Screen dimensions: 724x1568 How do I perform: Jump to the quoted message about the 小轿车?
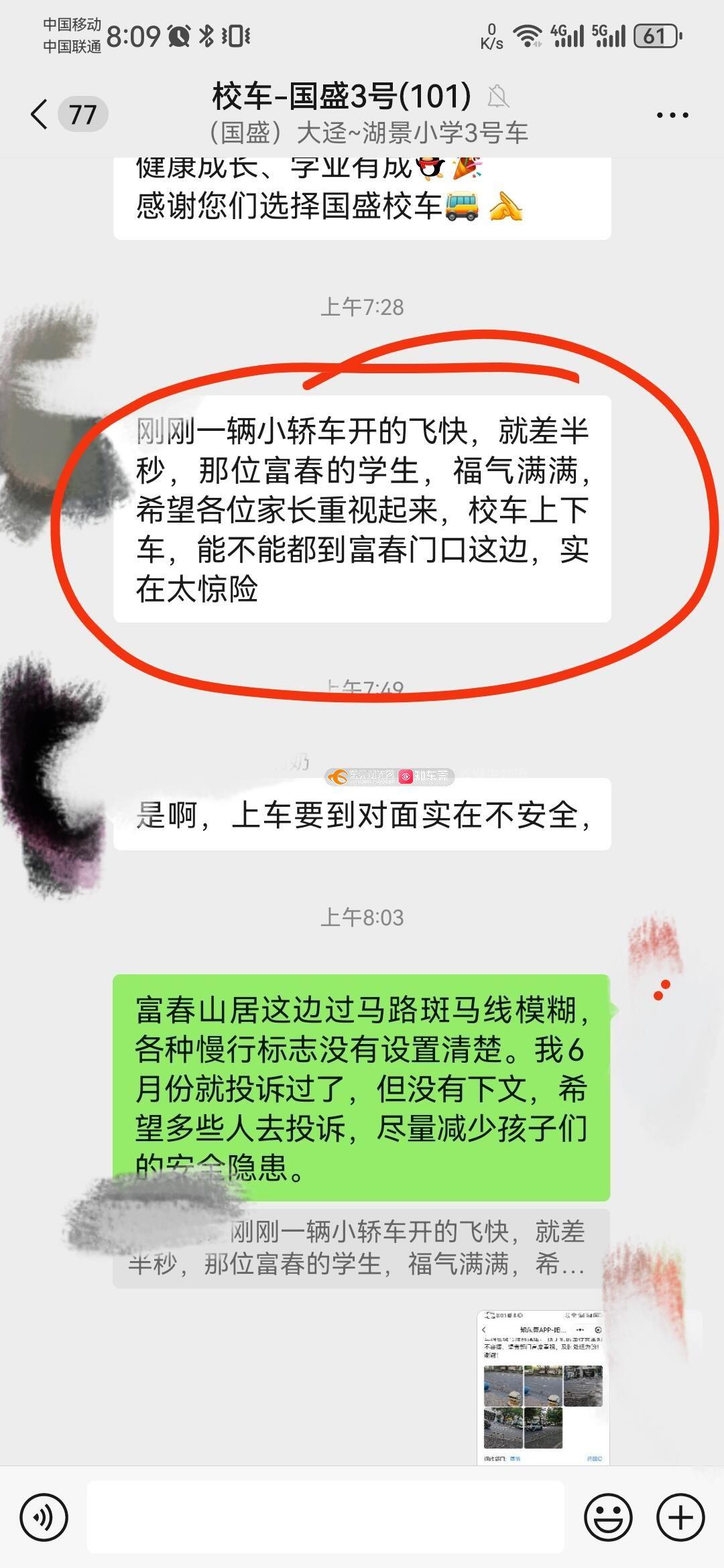pyautogui.click(x=362, y=1248)
